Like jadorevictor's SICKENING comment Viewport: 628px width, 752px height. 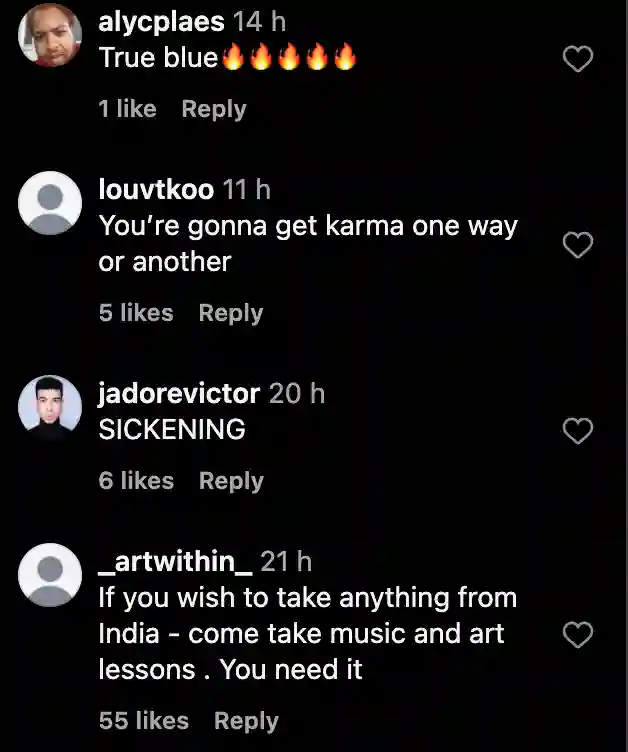(578, 431)
